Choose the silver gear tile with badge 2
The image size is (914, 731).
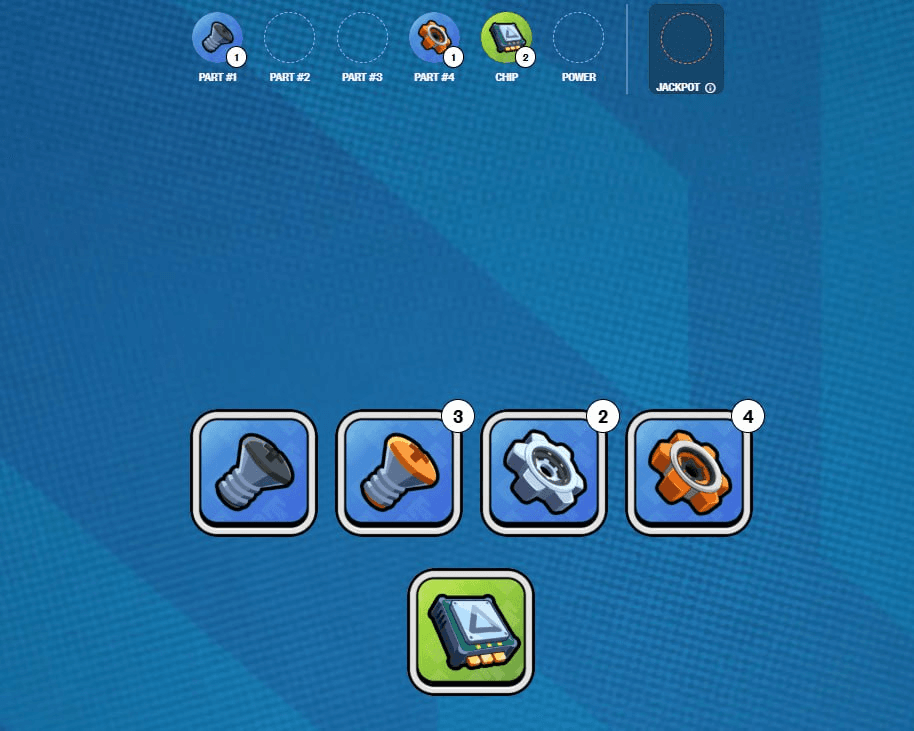(544, 473)
